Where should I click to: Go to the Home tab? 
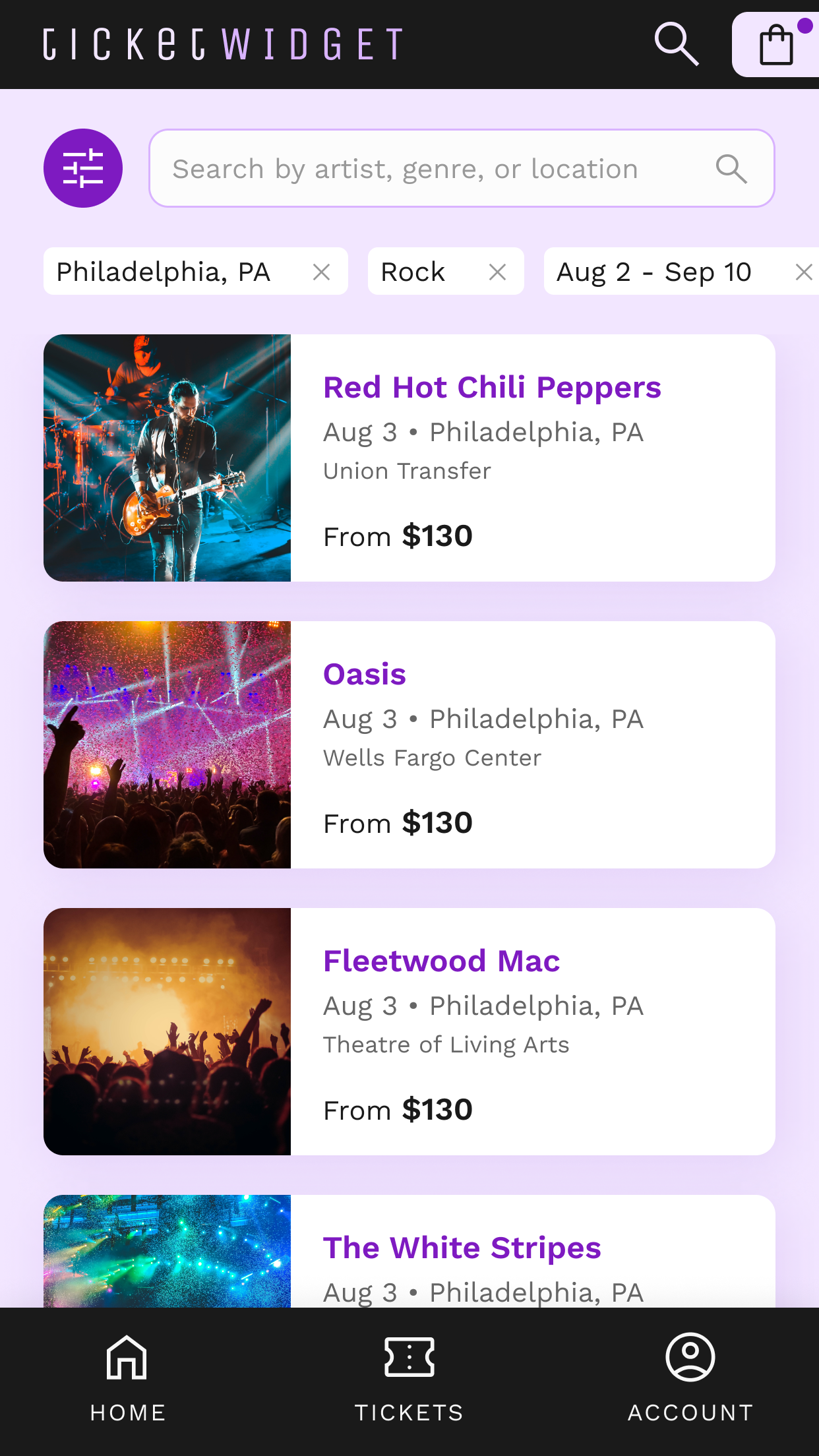tap(127, 1378)
